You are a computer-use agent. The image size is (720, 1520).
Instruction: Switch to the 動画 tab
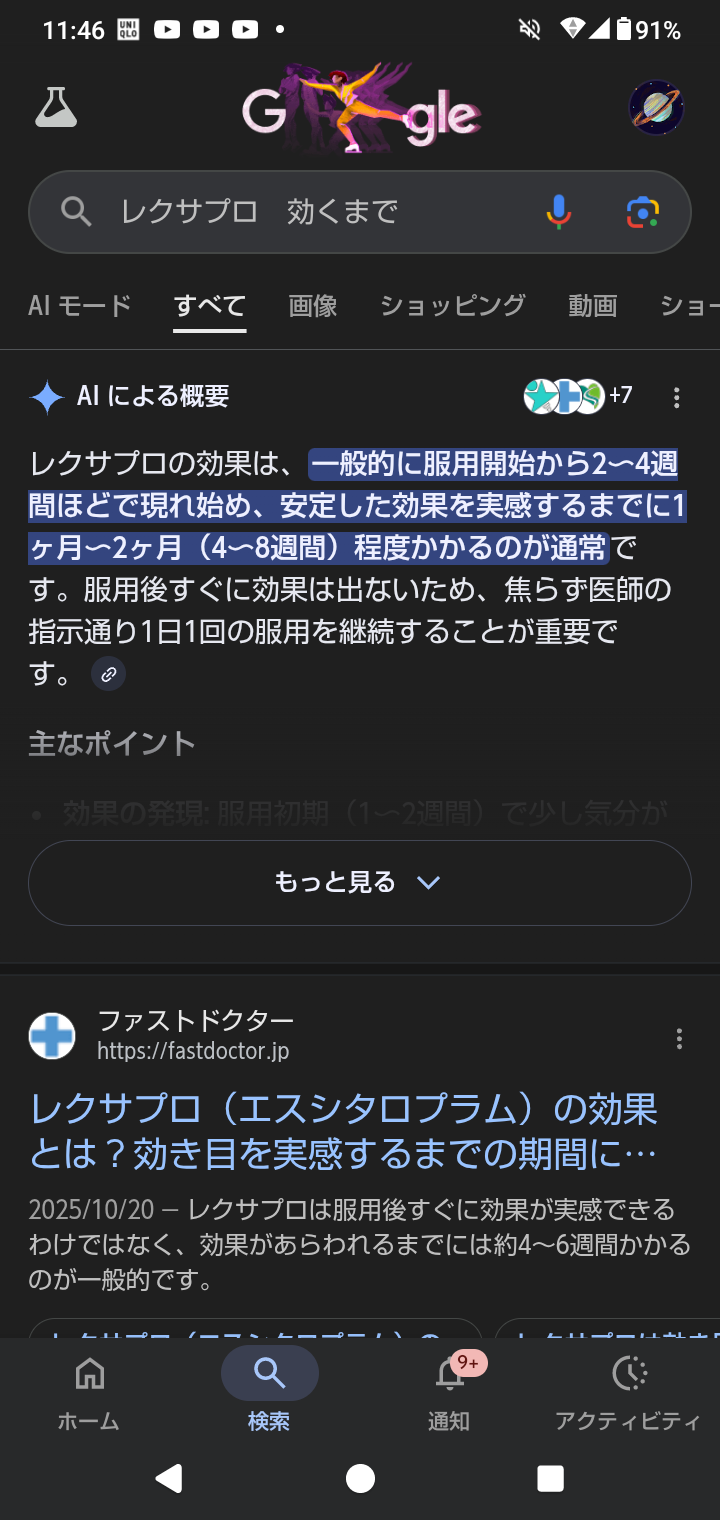click(x=592, y=305)
